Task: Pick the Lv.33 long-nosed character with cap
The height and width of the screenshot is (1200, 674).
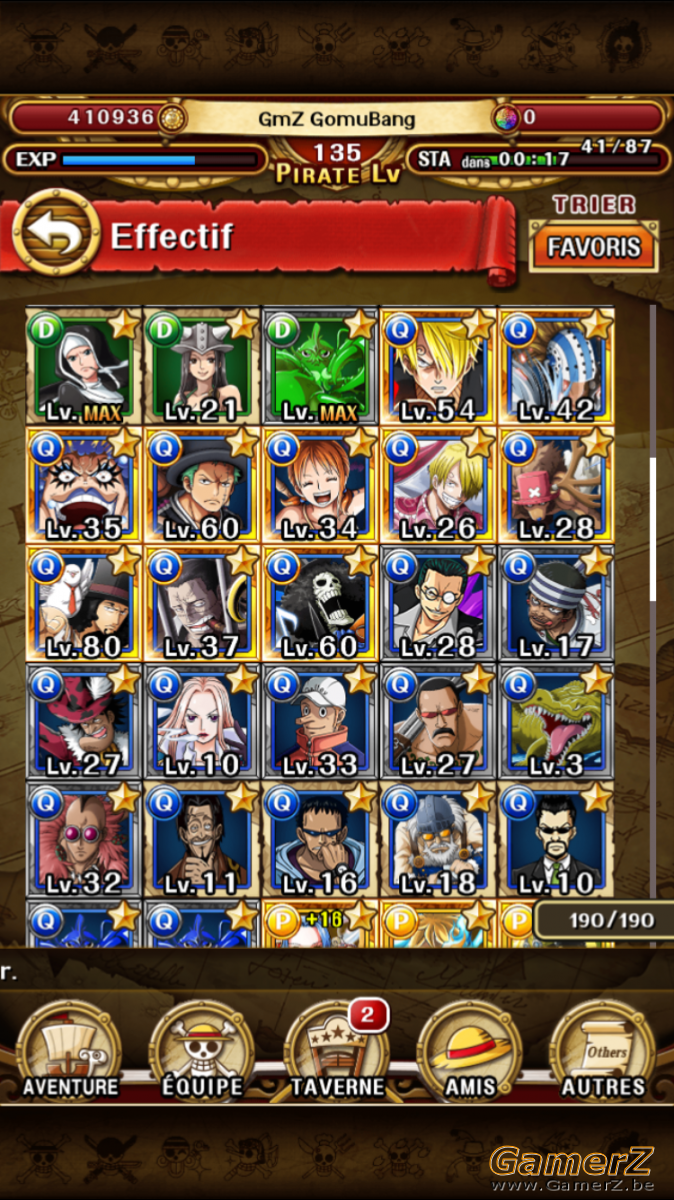Action: tap(320, 720)
